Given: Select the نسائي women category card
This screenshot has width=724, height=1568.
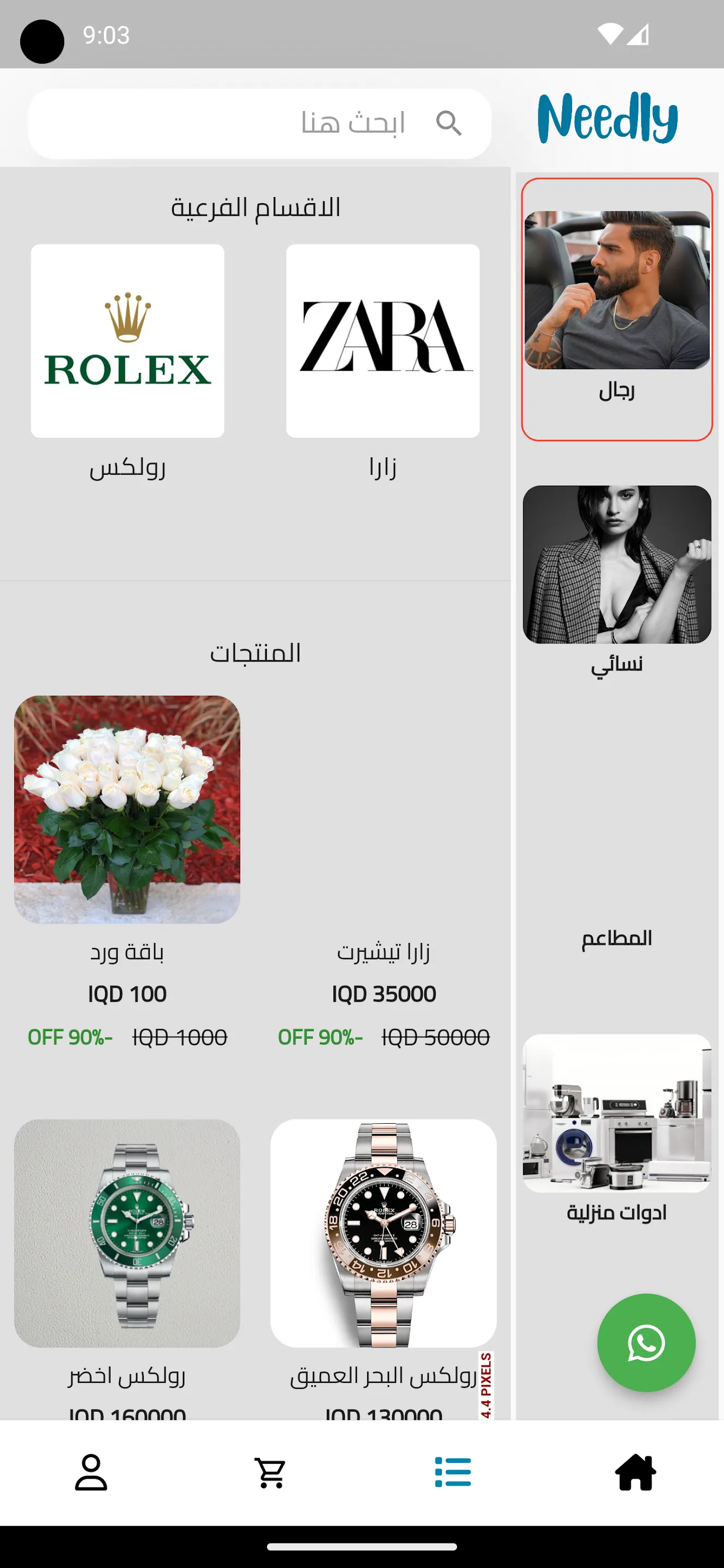Looking at the screenshot, I should pos(617,567).
